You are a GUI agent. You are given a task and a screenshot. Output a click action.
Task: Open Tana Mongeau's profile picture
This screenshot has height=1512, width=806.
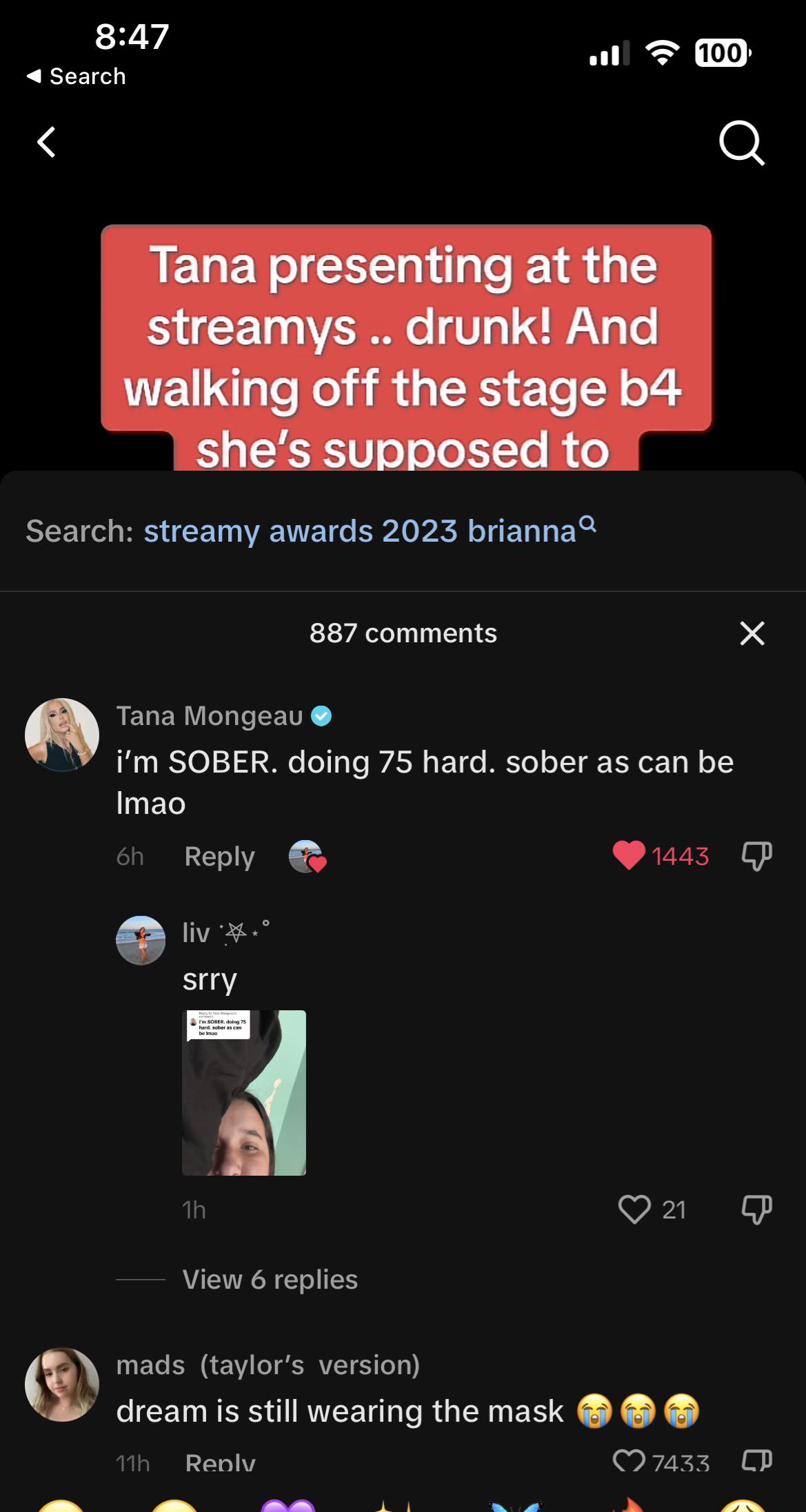(x=62, y=735)
